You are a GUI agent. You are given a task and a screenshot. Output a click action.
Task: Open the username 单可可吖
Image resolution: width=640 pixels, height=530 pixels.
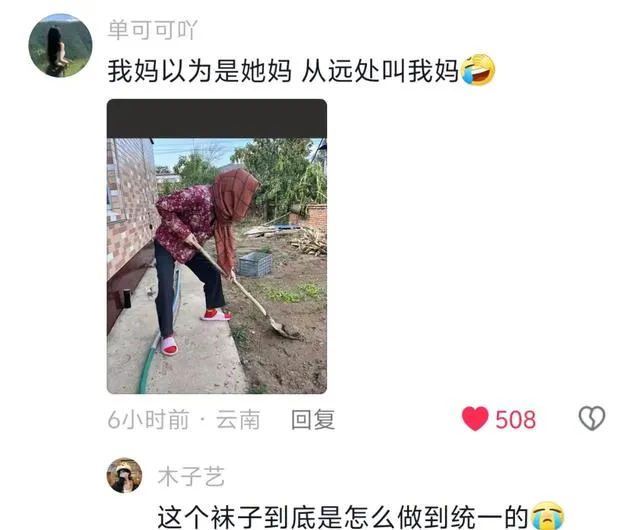152,31
